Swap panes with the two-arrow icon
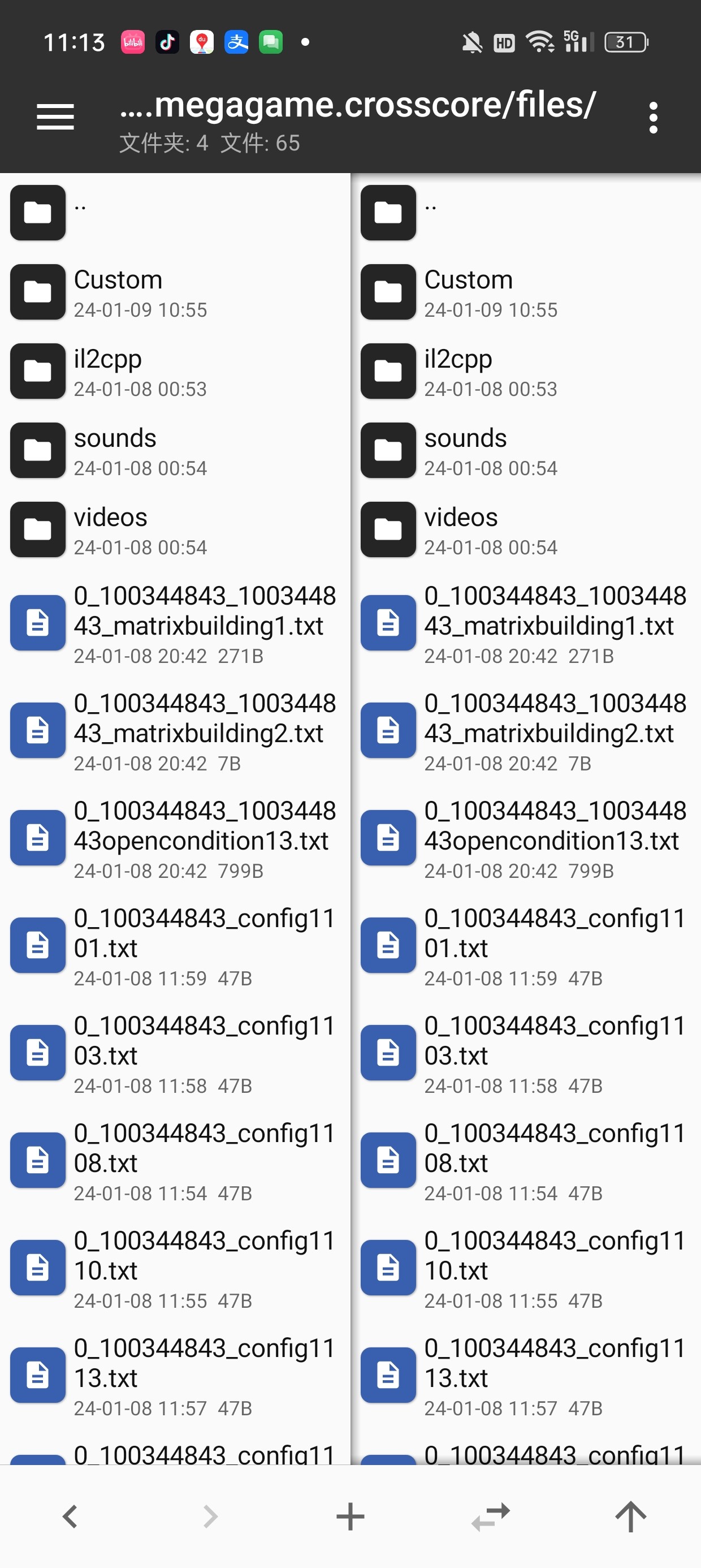Screen dimensions: 701x1568 point(491,1515)
